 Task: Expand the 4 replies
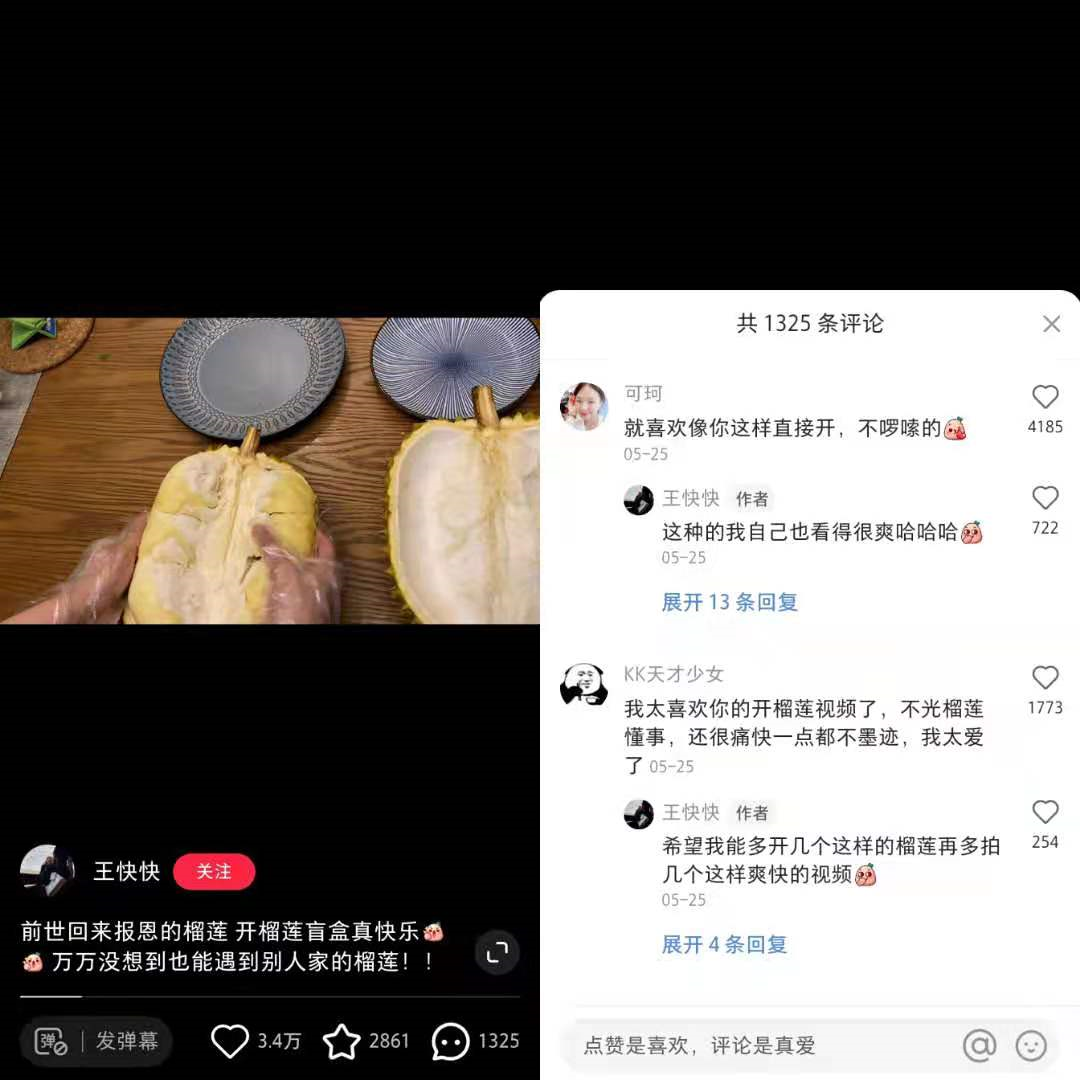[x=724, y=944]
